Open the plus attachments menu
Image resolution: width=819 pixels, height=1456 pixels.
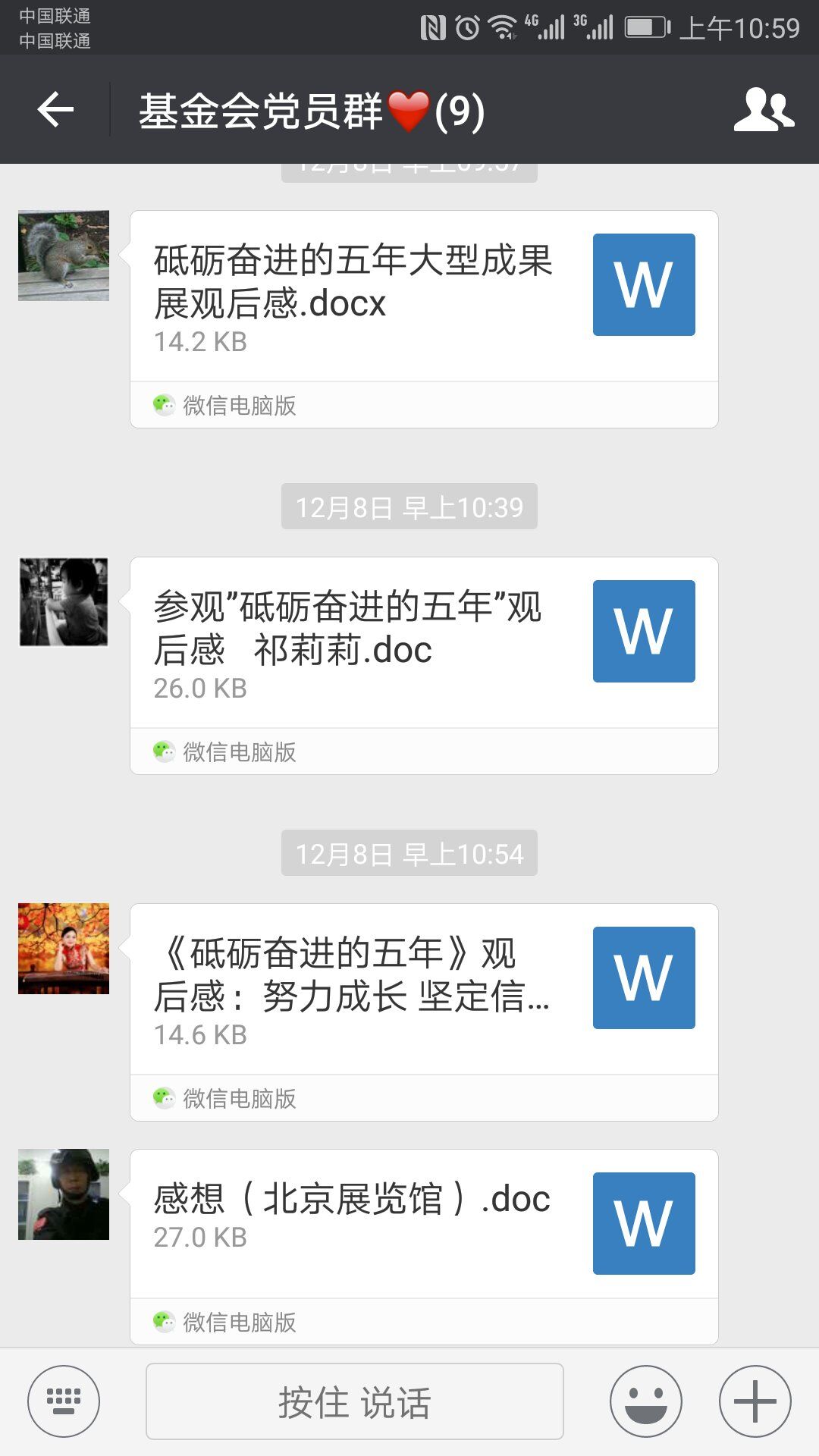(x=755, y=1401)
